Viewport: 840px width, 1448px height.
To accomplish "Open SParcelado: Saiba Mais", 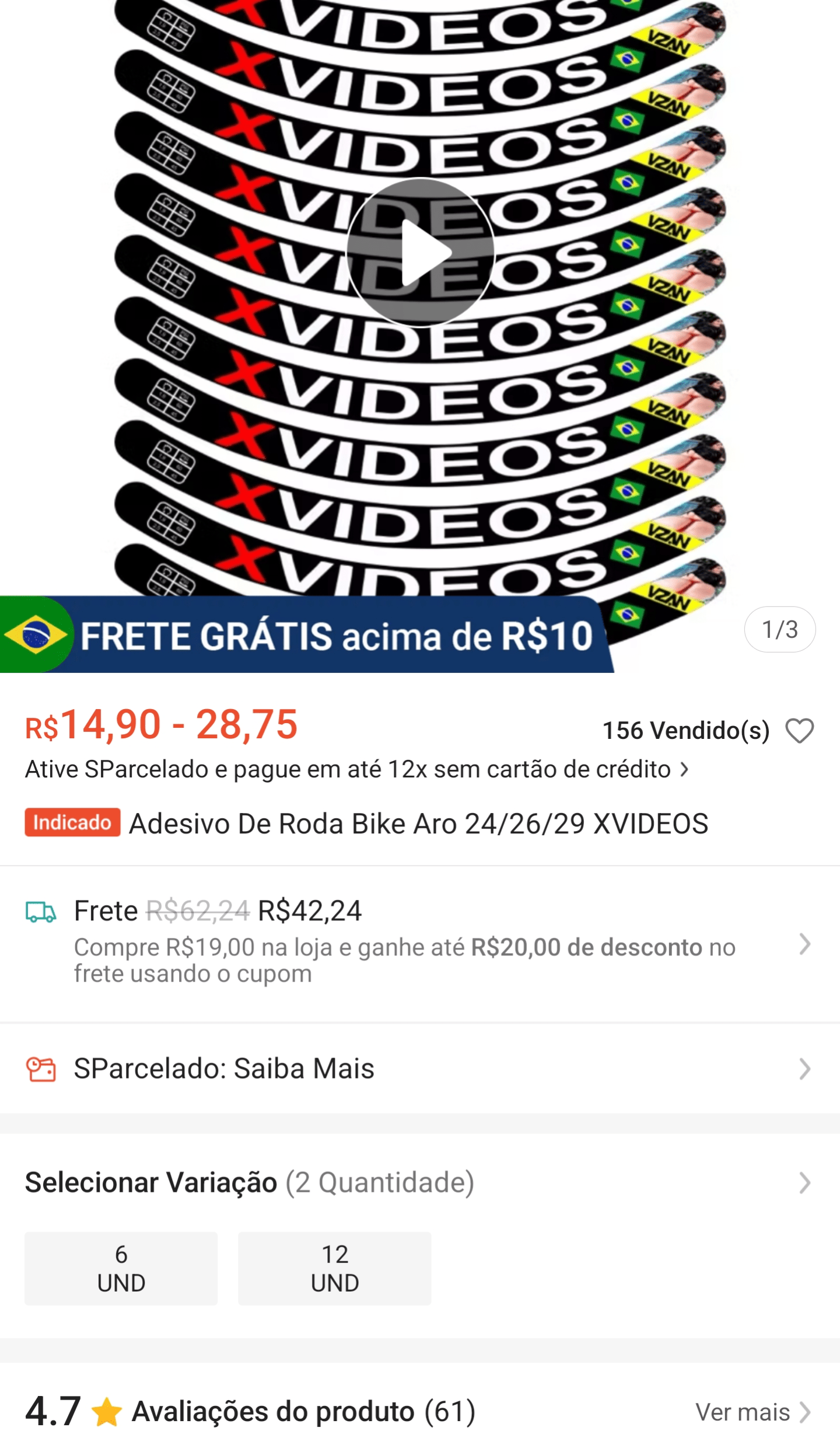I will [x=419, y=1069].
